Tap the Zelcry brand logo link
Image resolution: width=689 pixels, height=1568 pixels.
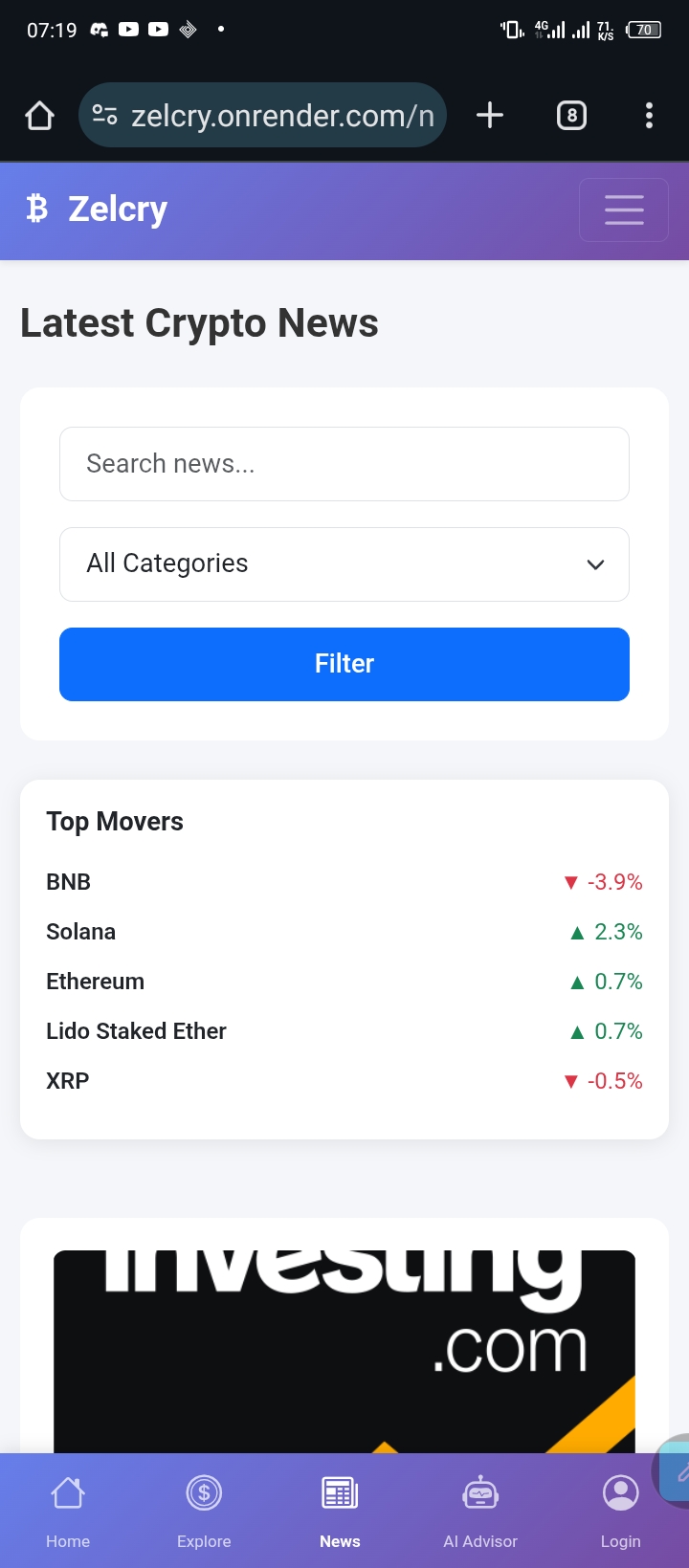98,209
